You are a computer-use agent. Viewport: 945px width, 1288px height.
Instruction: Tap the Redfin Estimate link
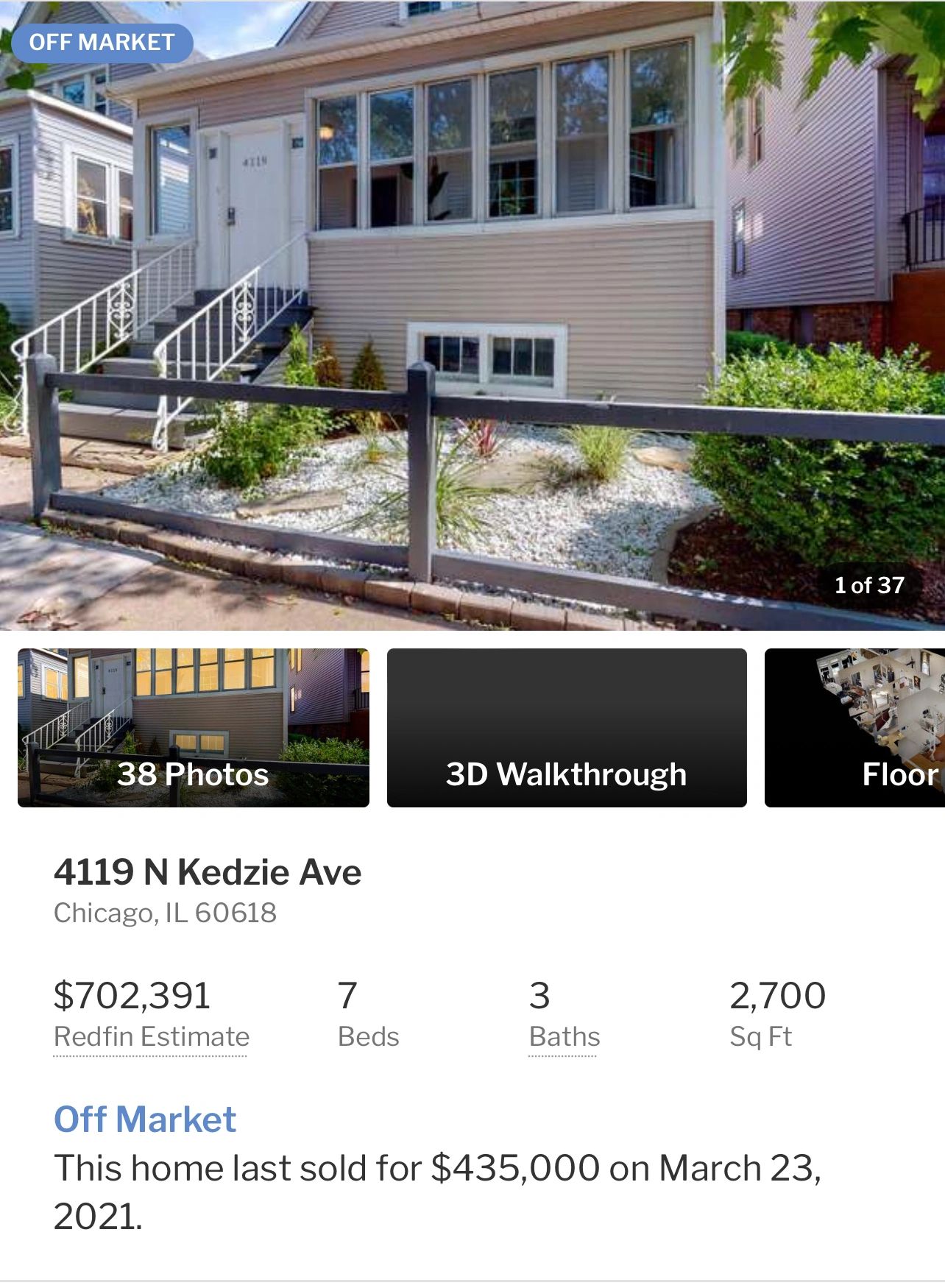(x=152, y=1037)
